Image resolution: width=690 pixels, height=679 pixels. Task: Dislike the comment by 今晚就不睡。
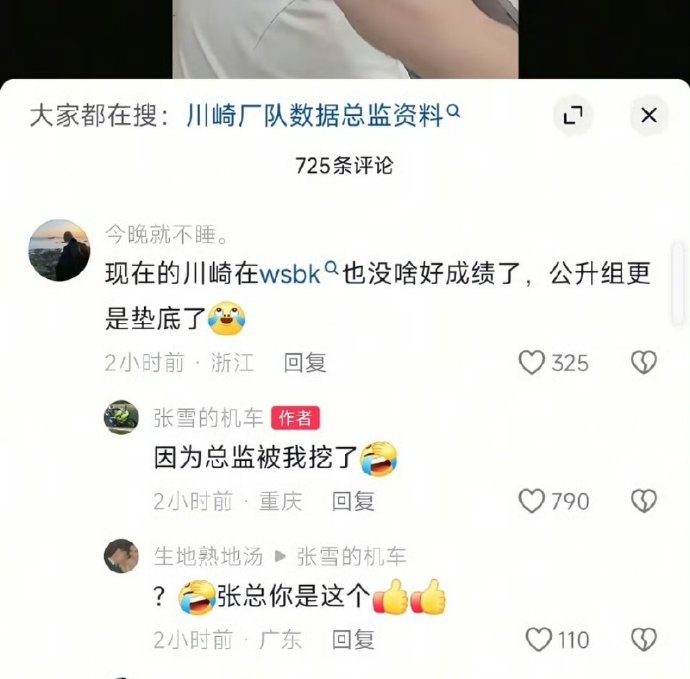[x=644, y=363]
